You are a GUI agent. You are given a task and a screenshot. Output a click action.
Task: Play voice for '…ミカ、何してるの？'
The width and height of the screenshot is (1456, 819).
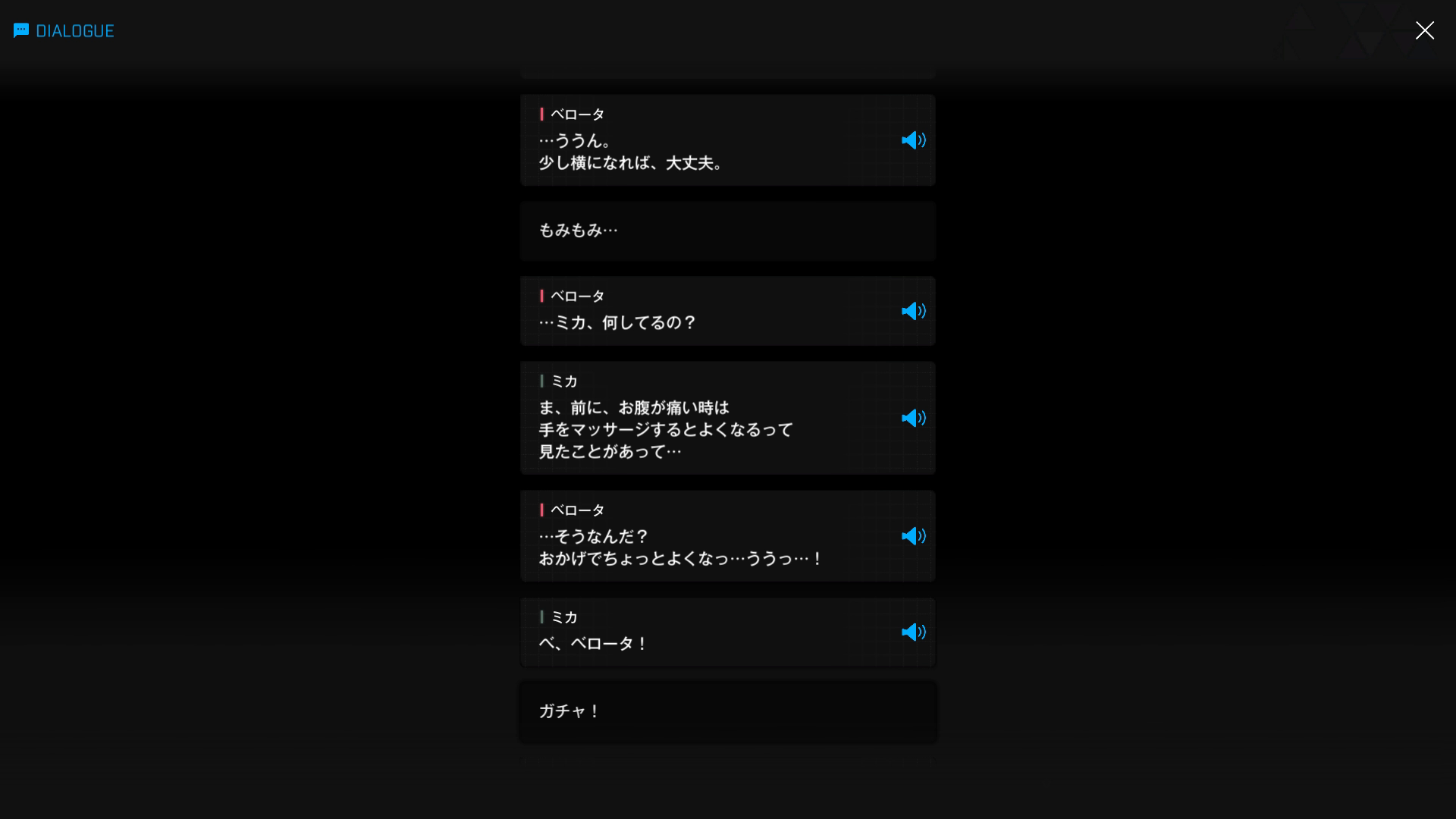click(x=913, y=311)
